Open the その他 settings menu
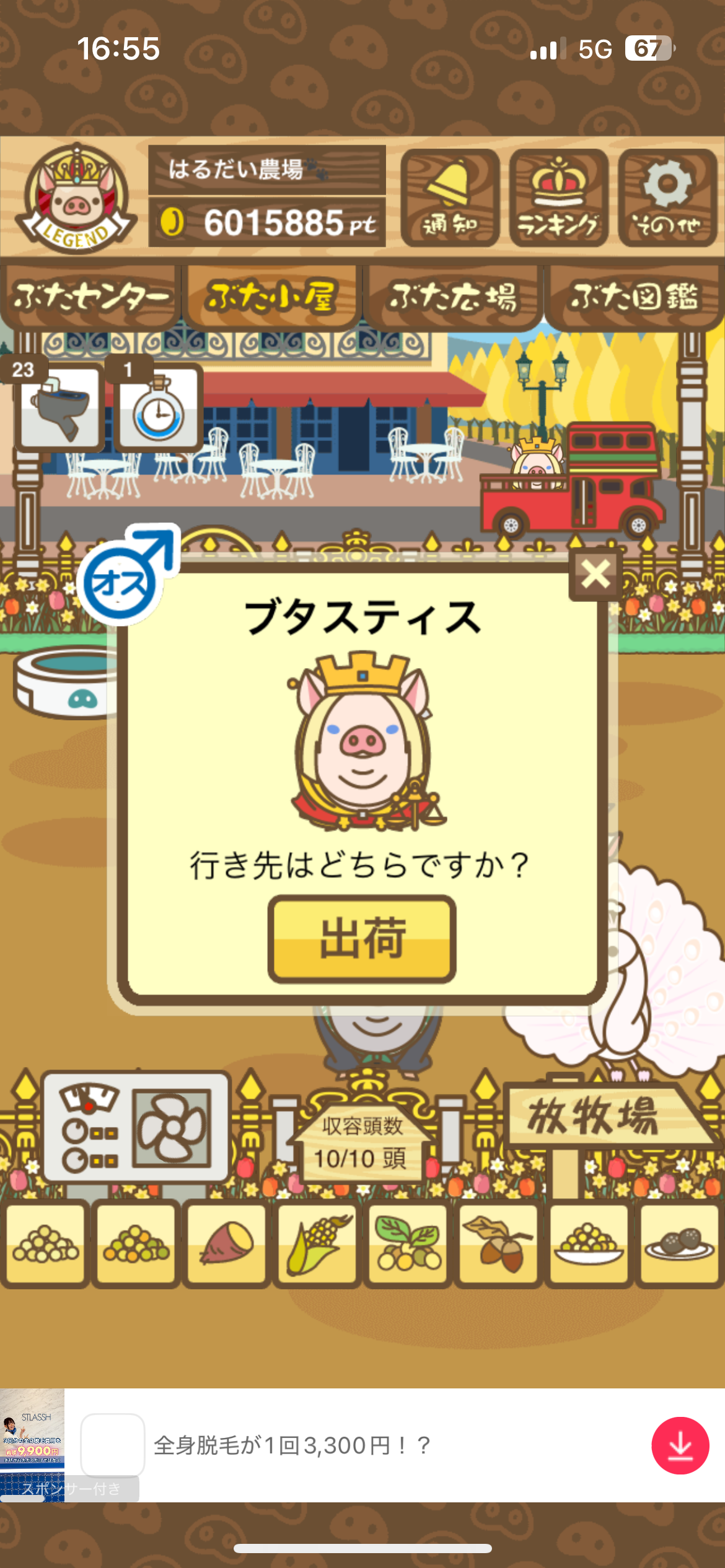Screen dimensions: 725x1568 (667, 198)
